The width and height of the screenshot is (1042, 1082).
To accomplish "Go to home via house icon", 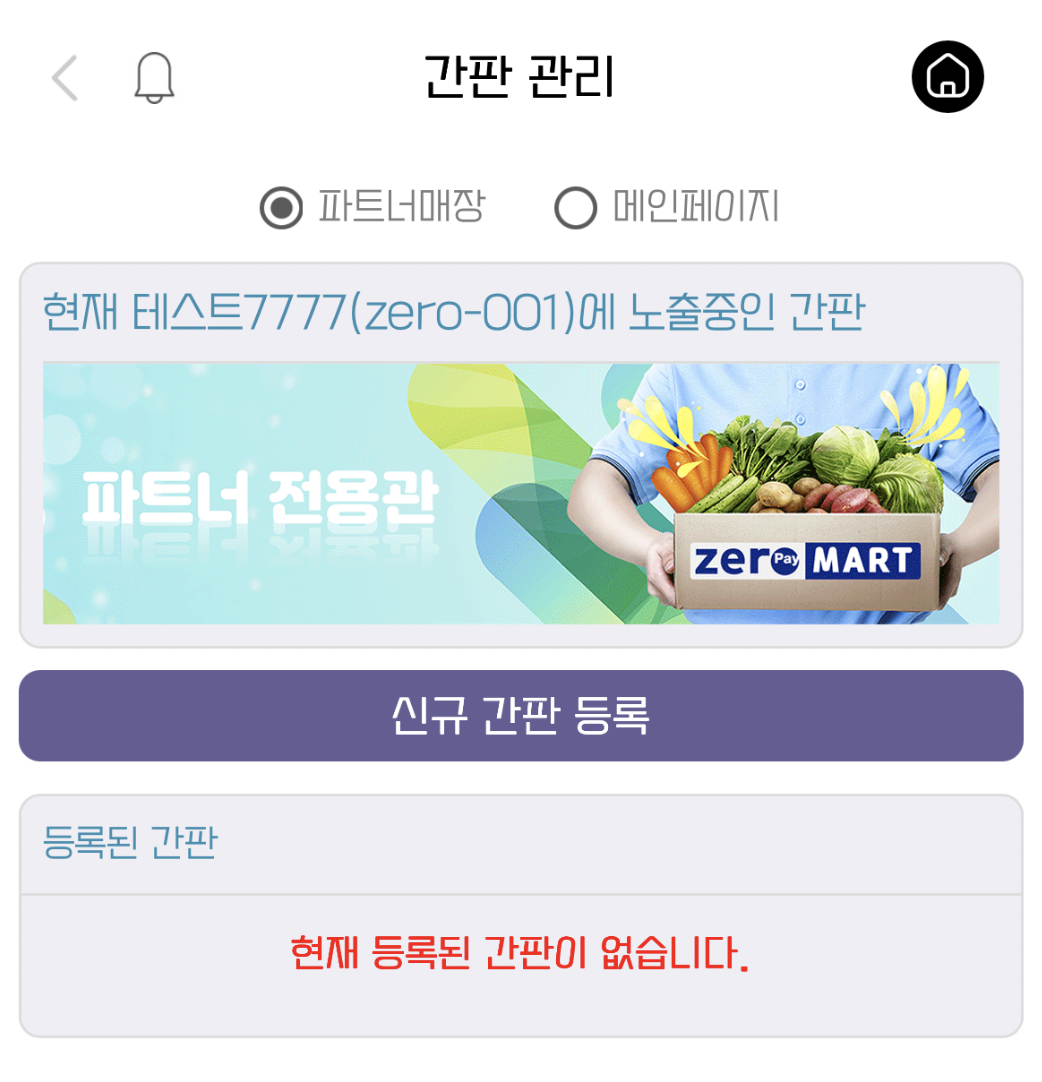I will point(947,77).
